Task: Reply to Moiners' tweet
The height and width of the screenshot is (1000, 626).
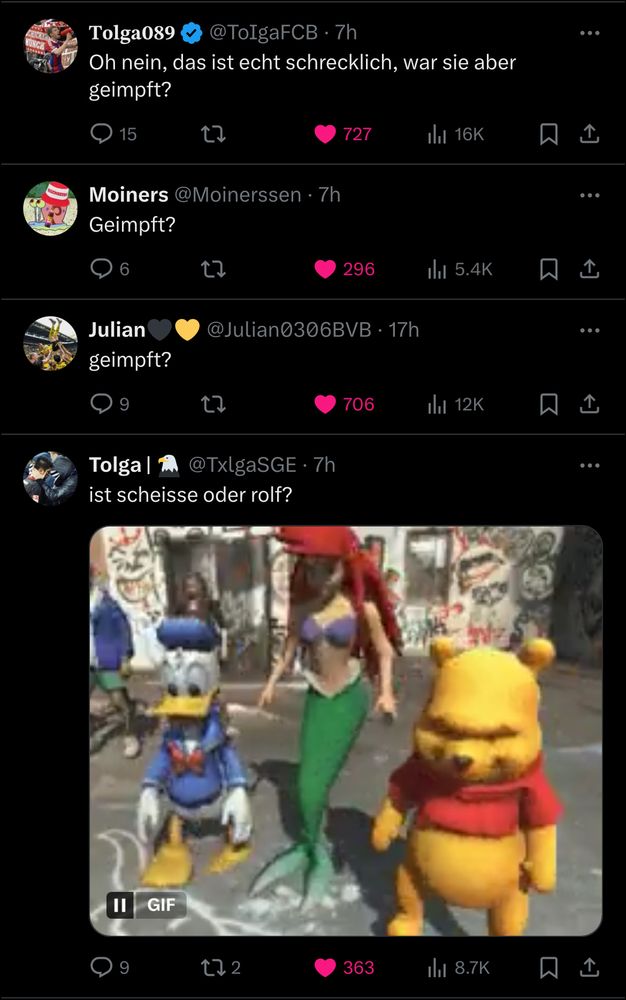Action: (101, 269)
